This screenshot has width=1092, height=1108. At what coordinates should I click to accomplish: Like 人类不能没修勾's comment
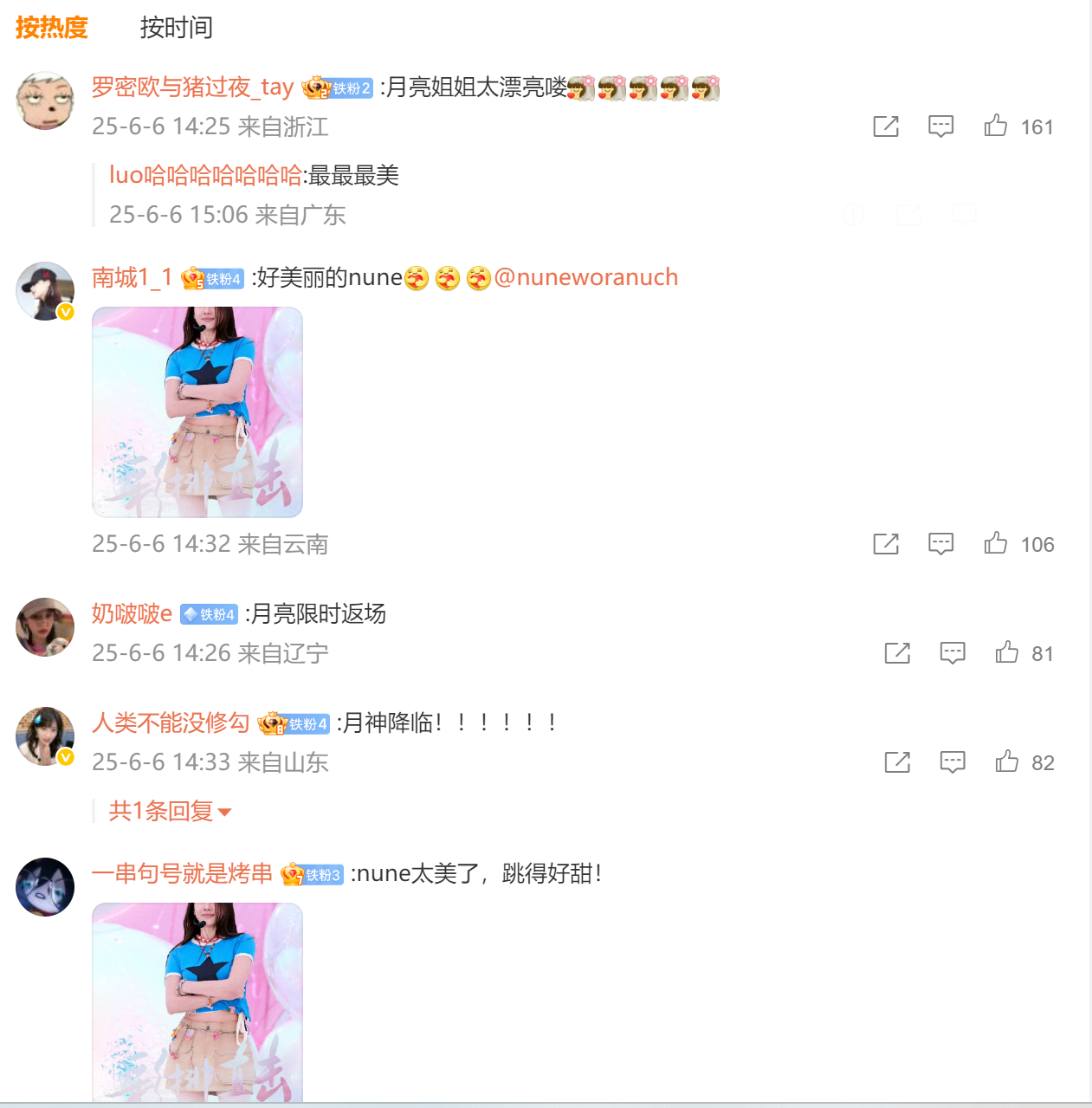[x=1007, y=762]
